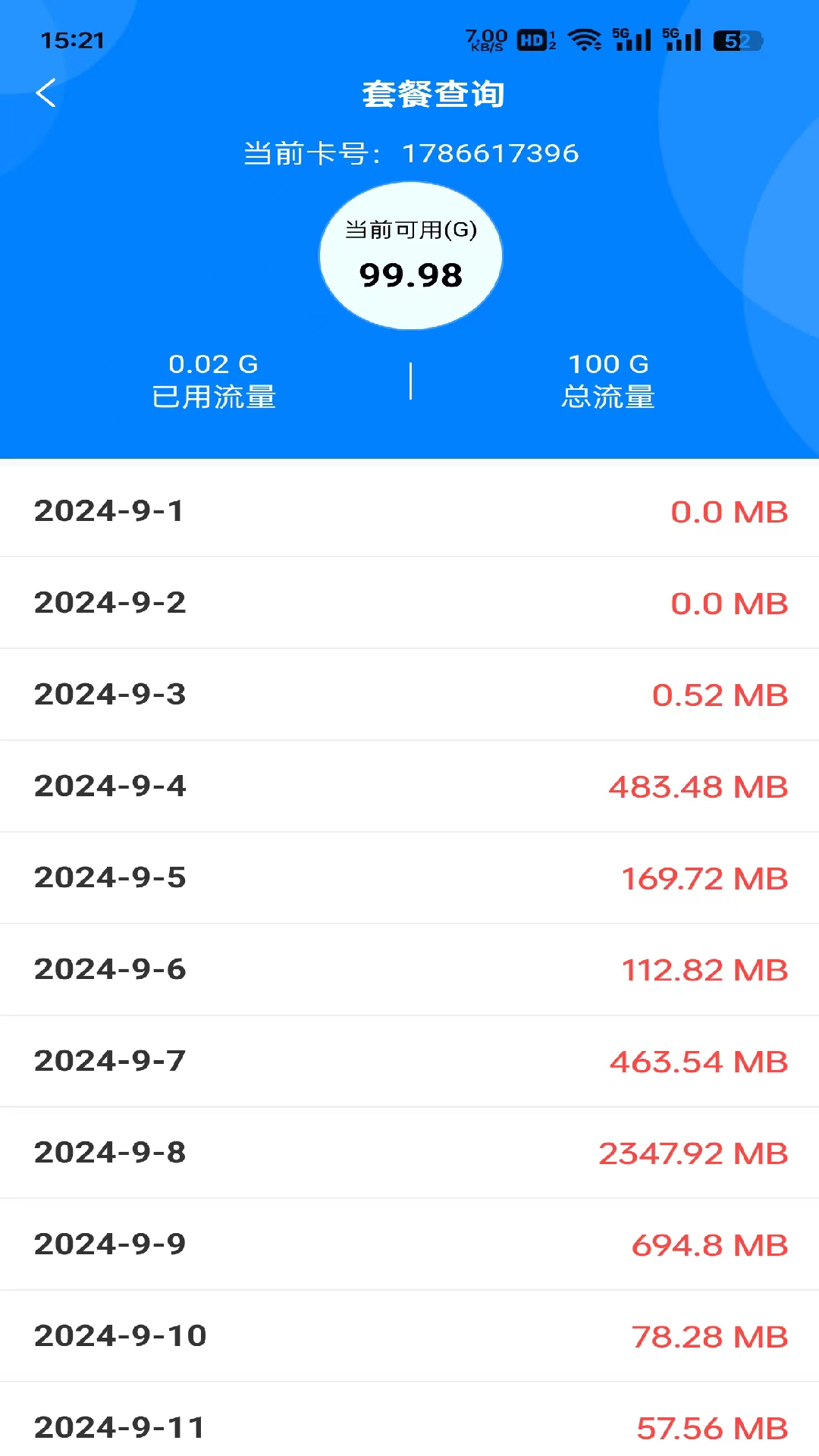Image resolution: width=819 pixels, height=1456 pixels.
Task: Select the 2024-9-11 usage row
Action: click(409, 1427)
